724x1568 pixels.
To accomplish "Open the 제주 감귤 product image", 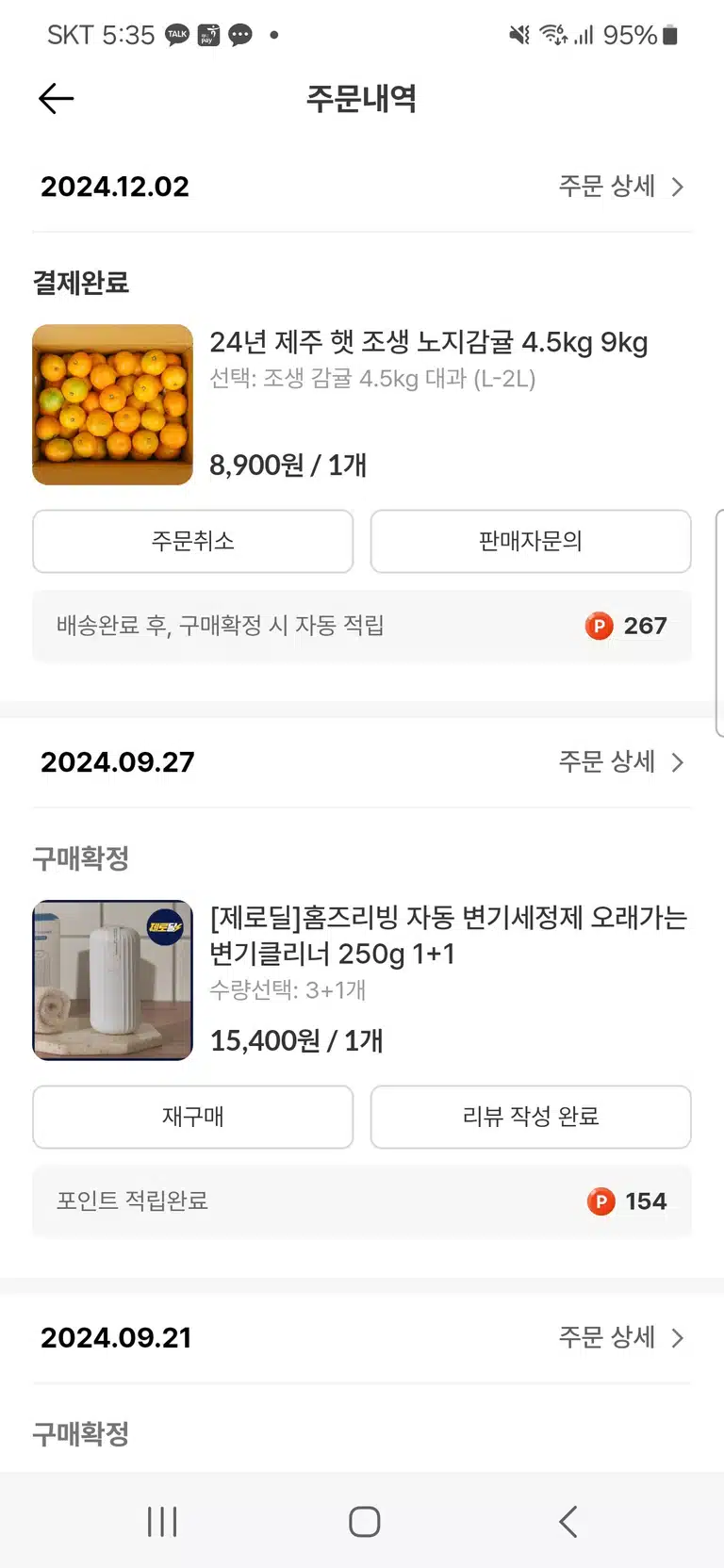I will click(x=112, y=405).
